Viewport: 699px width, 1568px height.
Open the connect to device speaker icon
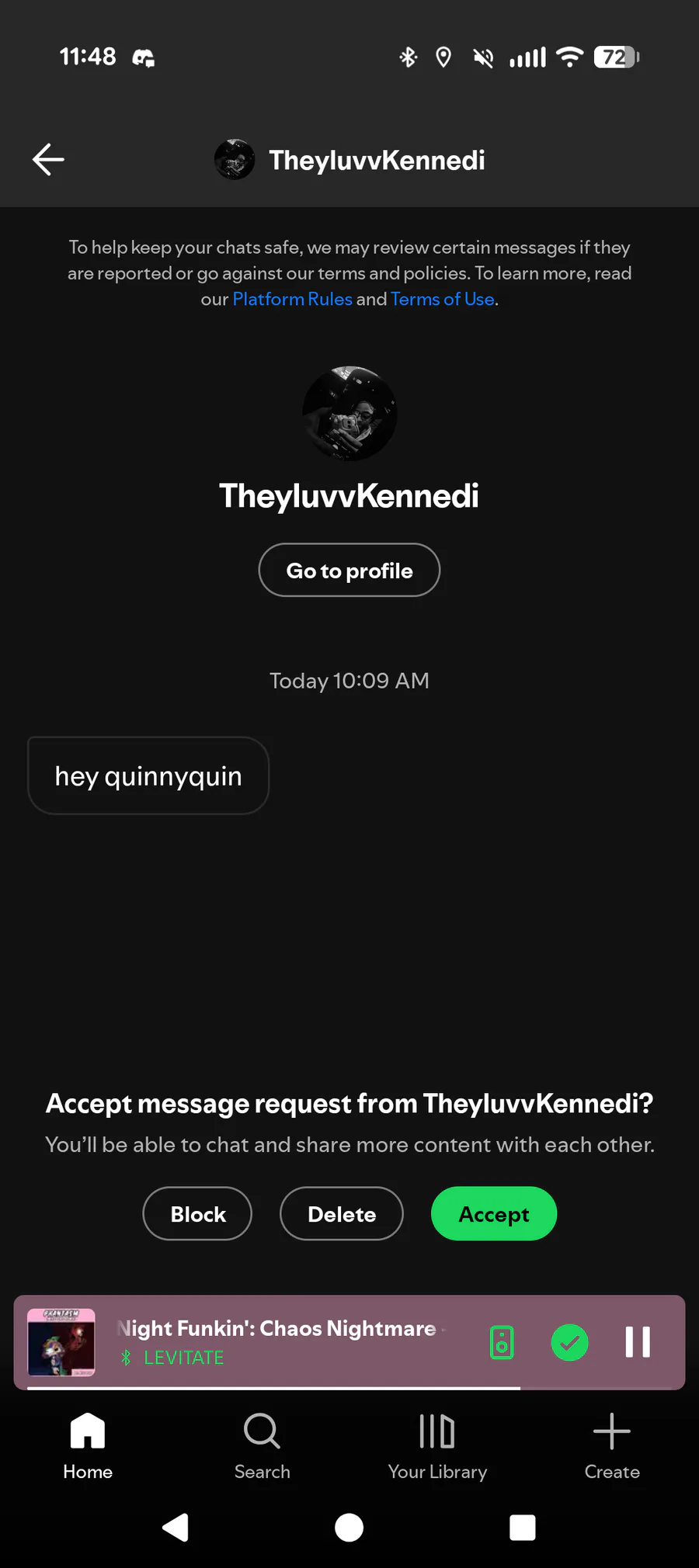(x=502, y=1342)
